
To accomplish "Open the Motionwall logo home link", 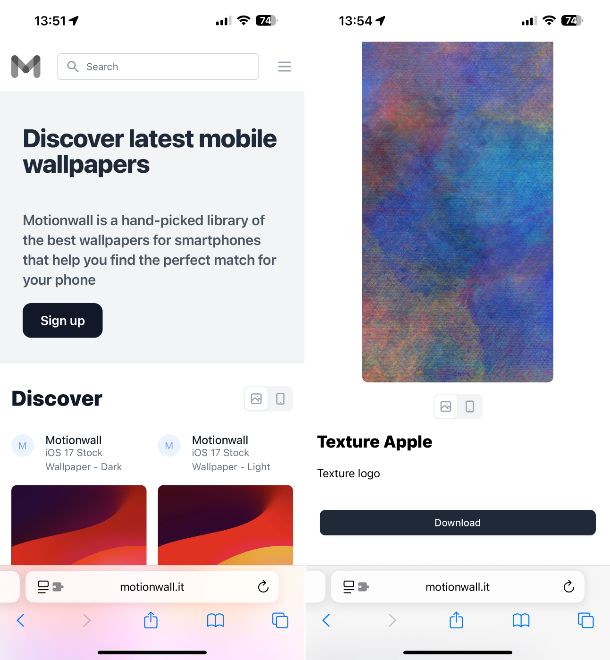I will tap(26, 67).
